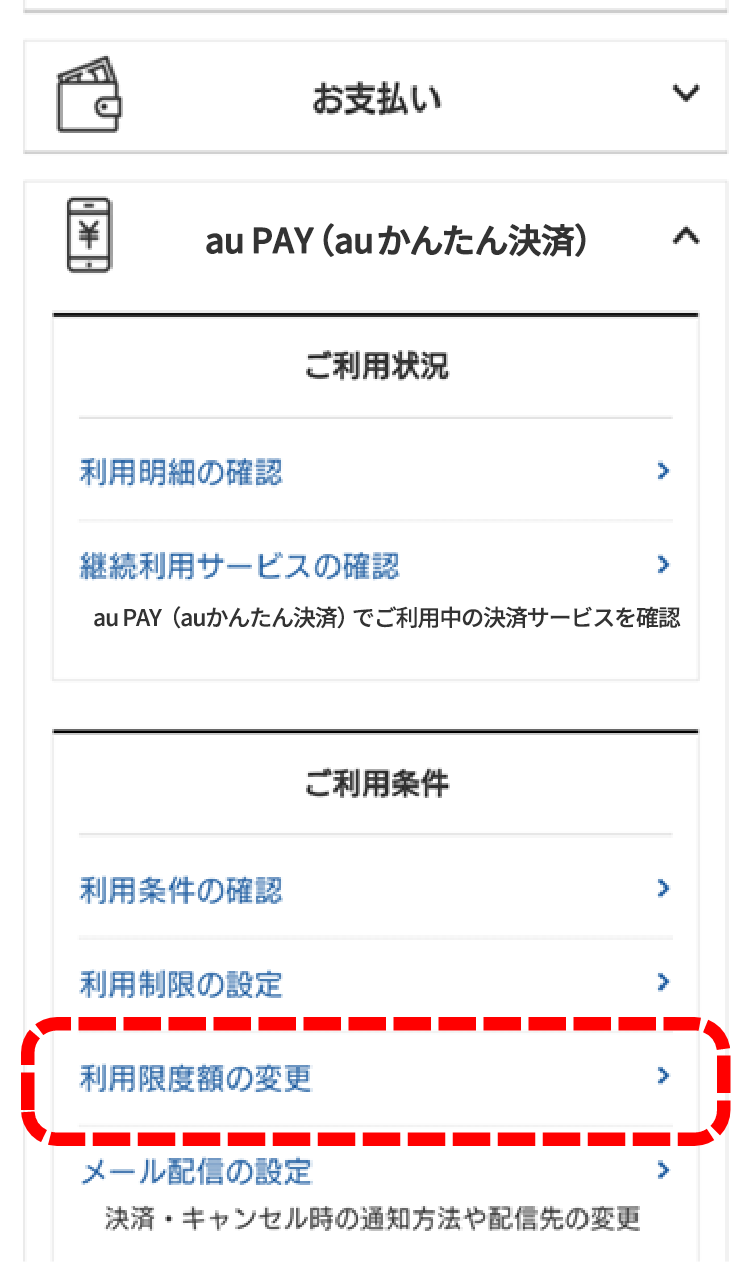Click the chevron on the お支払い row
The width and height of the screenshot is (750, 1262).
686,93
